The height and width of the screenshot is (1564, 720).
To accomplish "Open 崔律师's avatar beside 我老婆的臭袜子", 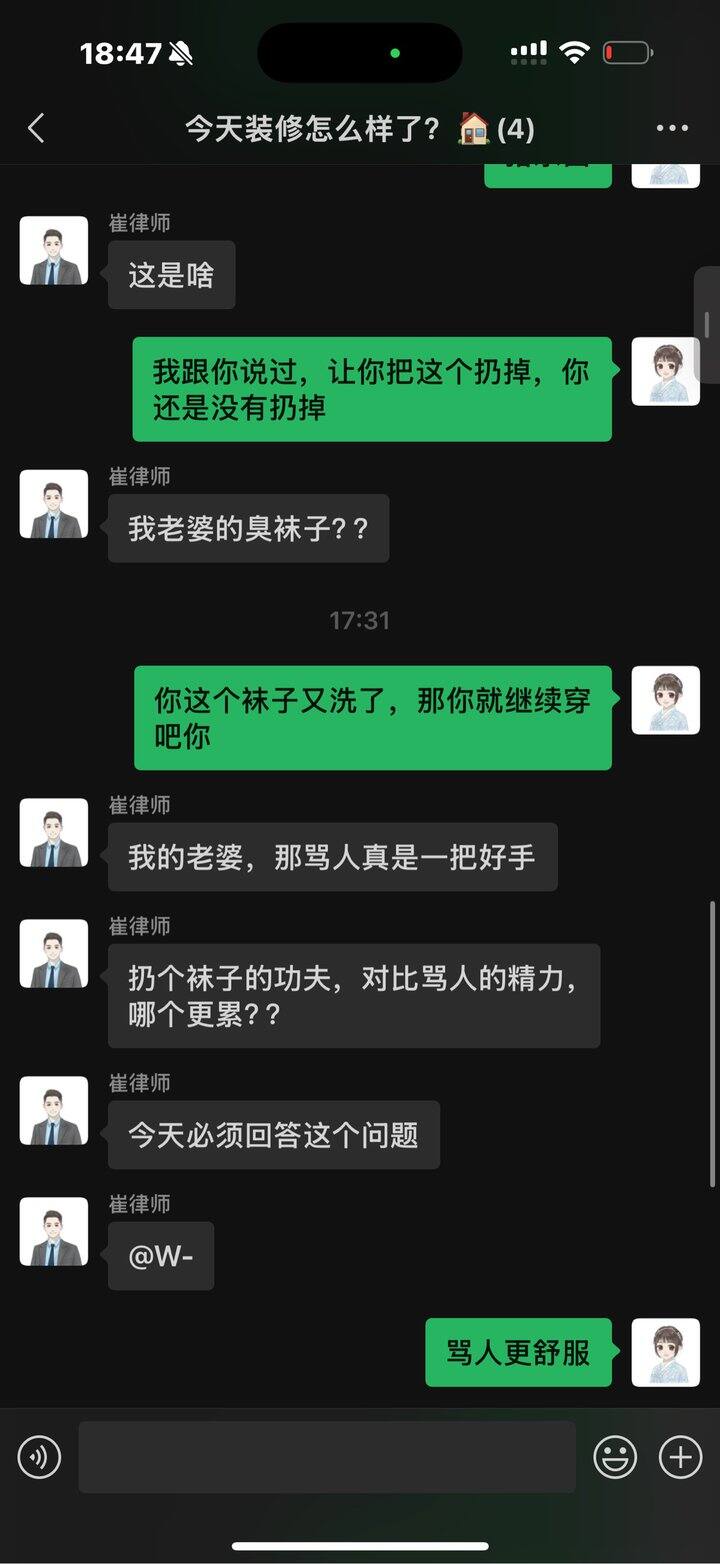I will point(54,504).
